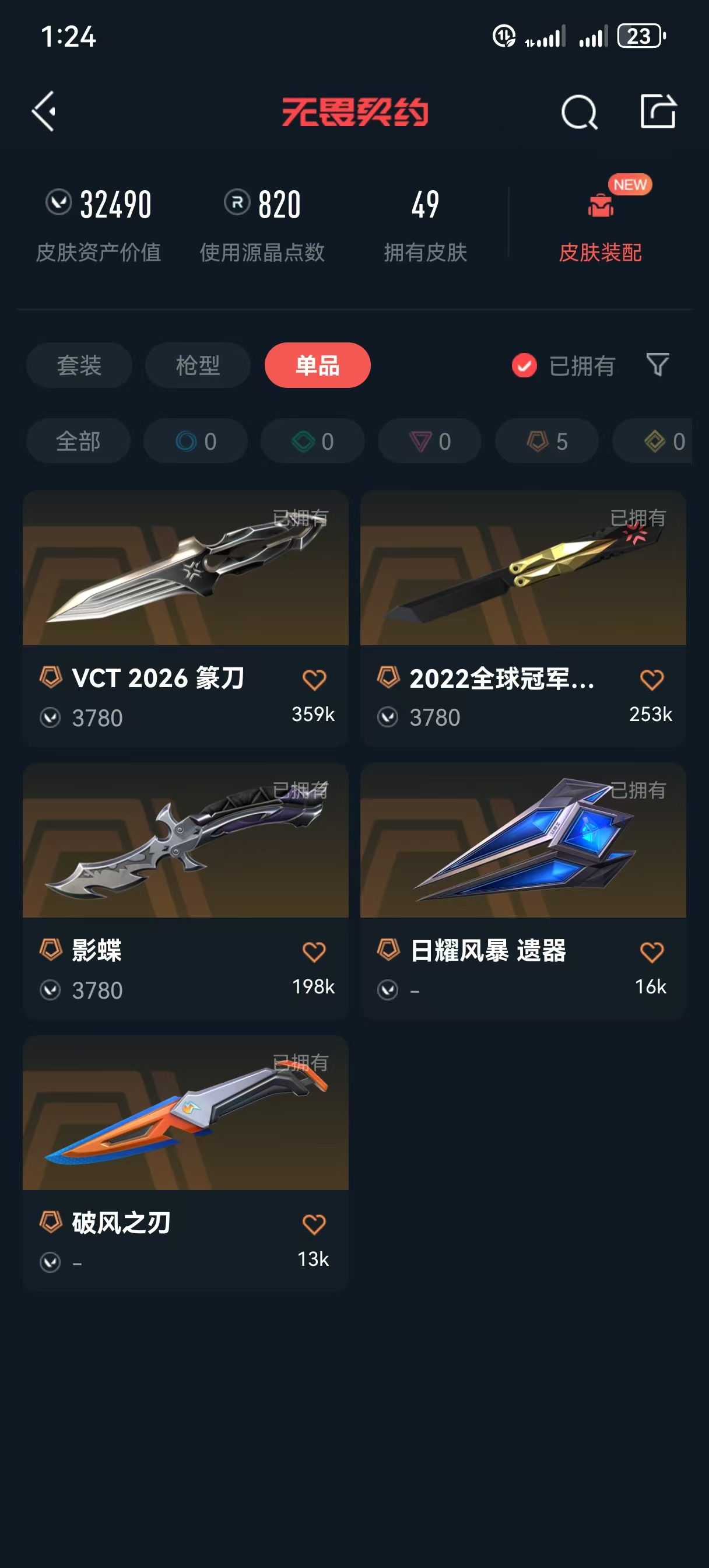
Task: Switch to the 套装 tab
Action: coord(79,365)
